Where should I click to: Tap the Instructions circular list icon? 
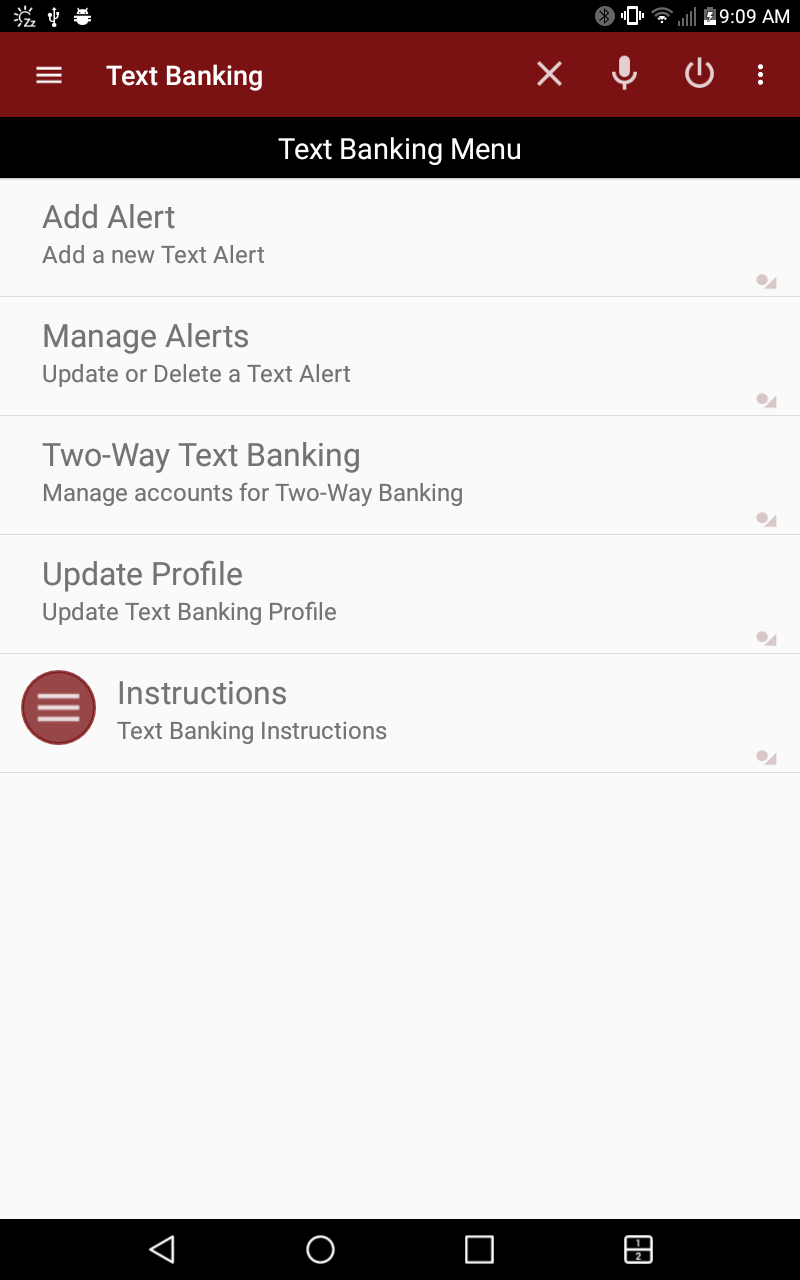coord(58,707)
